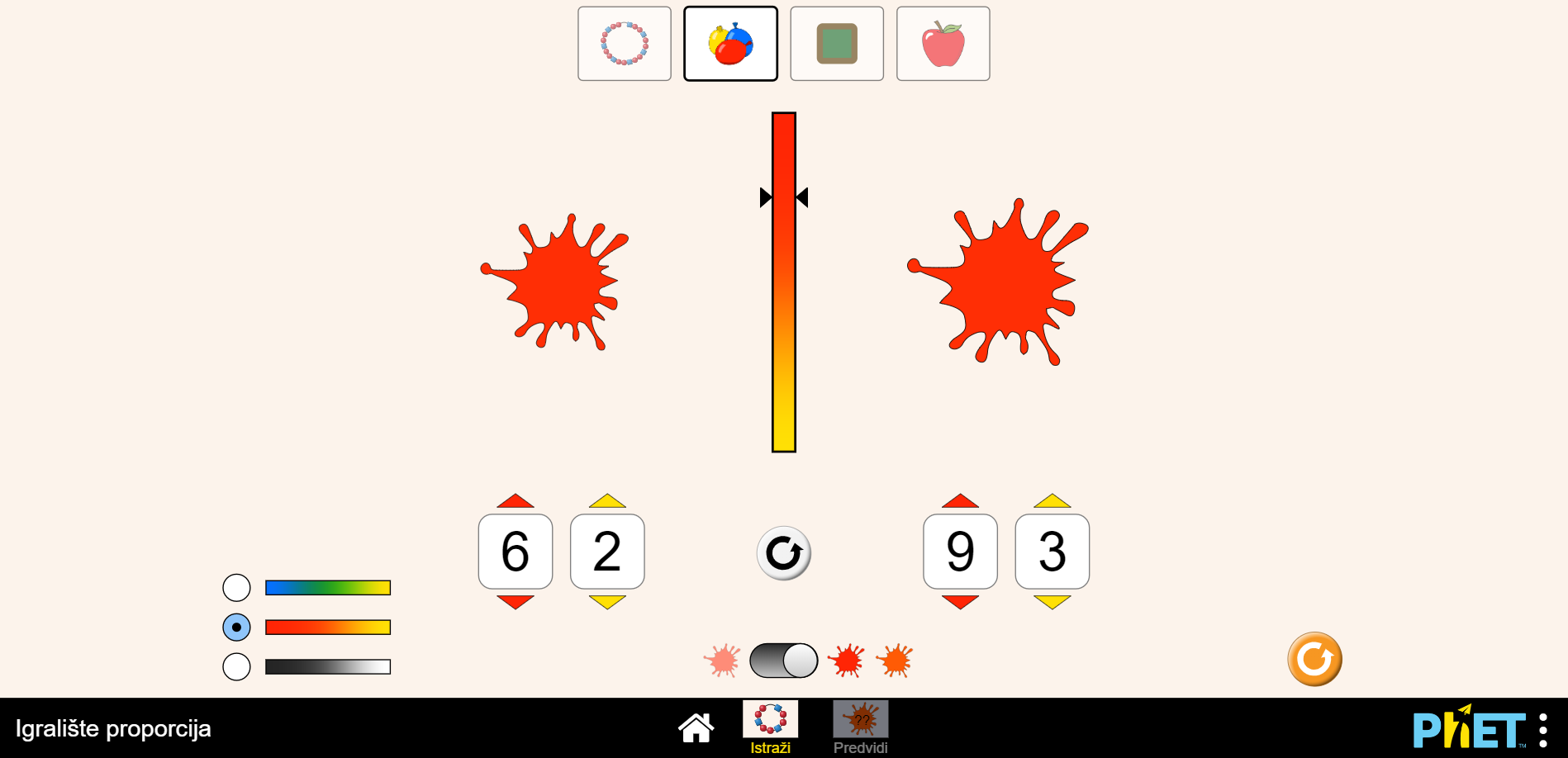The height and width of the screenshot is (758, 1568).
Task: Choose the black-white color gradient
Action: 237,666
